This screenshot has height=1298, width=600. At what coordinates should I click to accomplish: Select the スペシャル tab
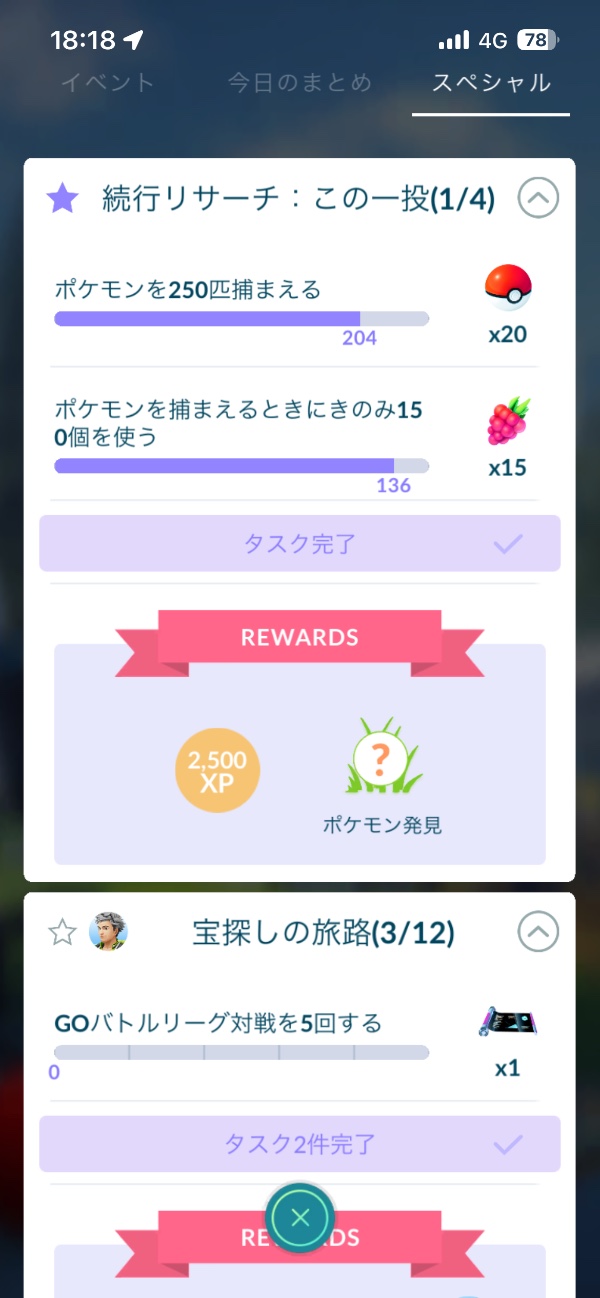click(491, 83)
